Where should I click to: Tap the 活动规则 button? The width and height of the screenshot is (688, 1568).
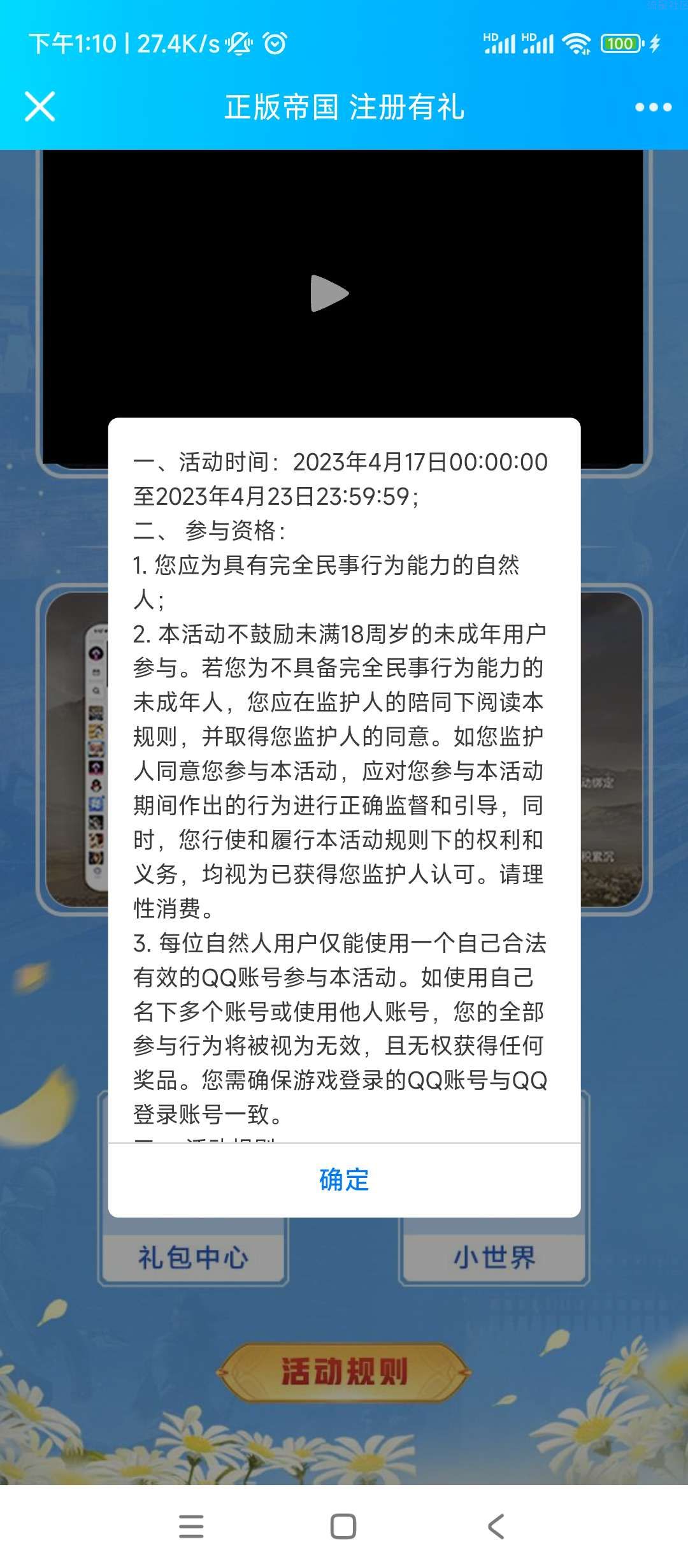(344, 1372)
